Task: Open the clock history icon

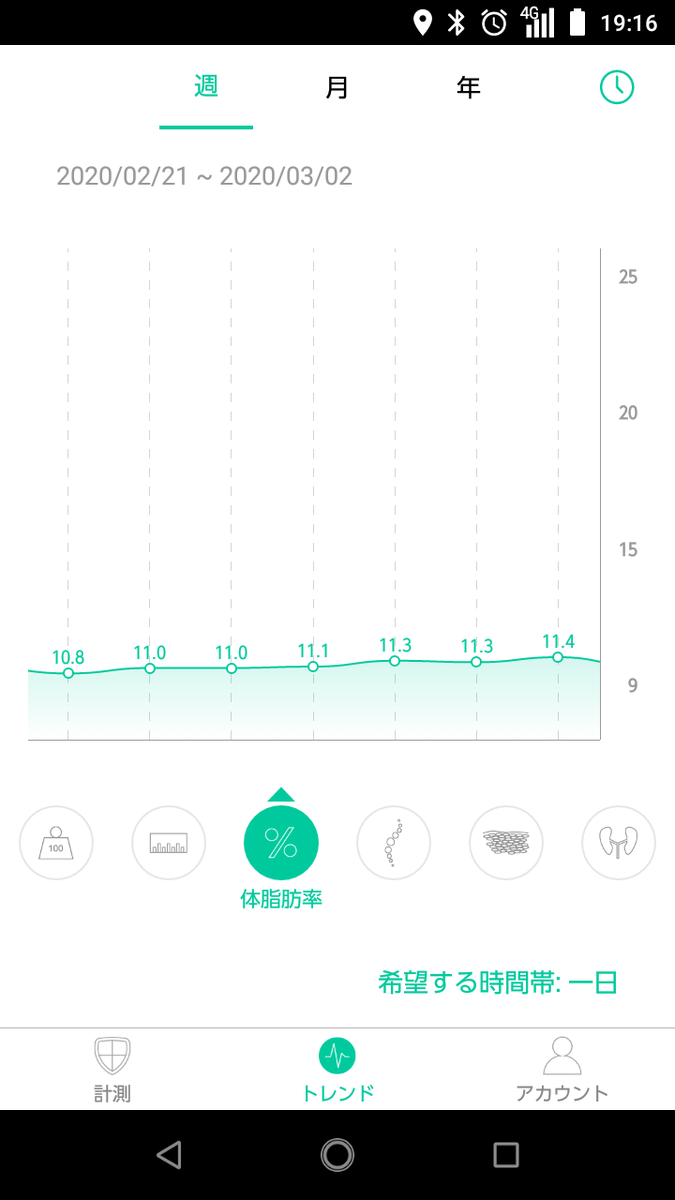Action: 617,88
